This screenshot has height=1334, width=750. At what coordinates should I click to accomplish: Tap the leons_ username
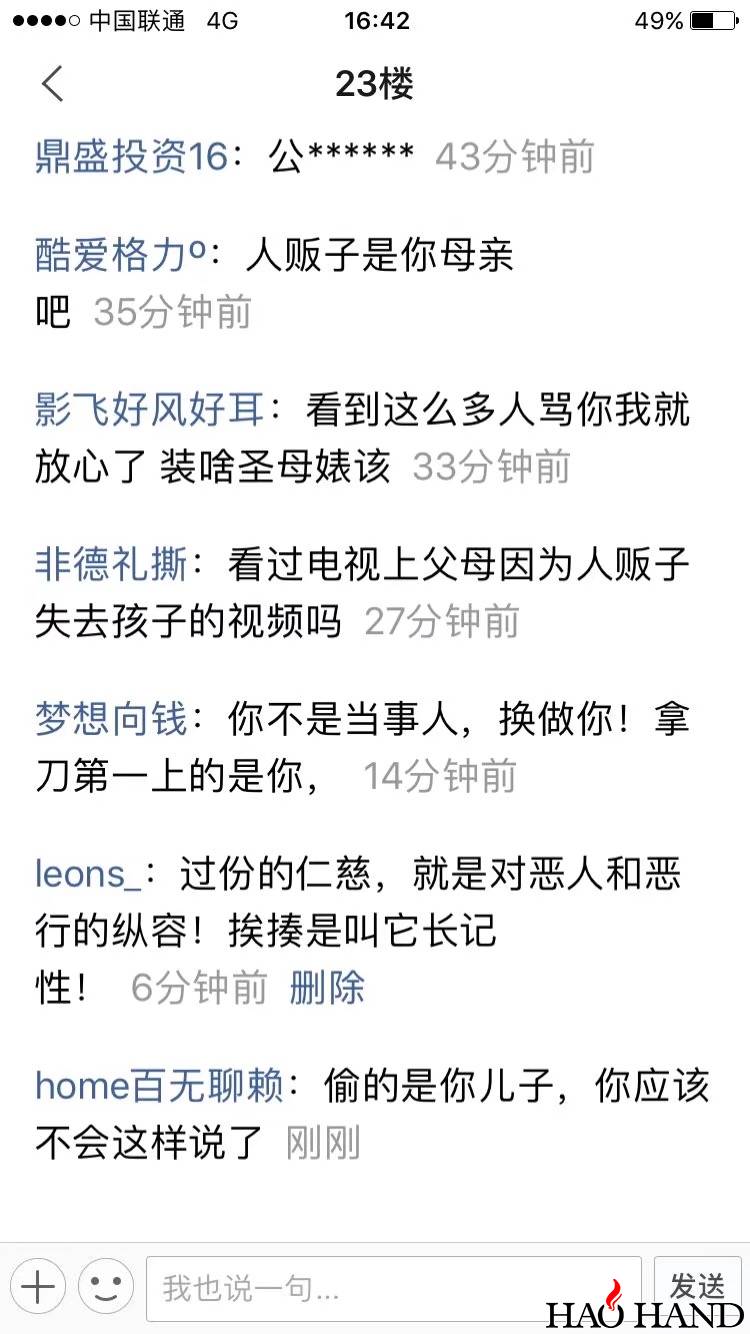(87, 874)
